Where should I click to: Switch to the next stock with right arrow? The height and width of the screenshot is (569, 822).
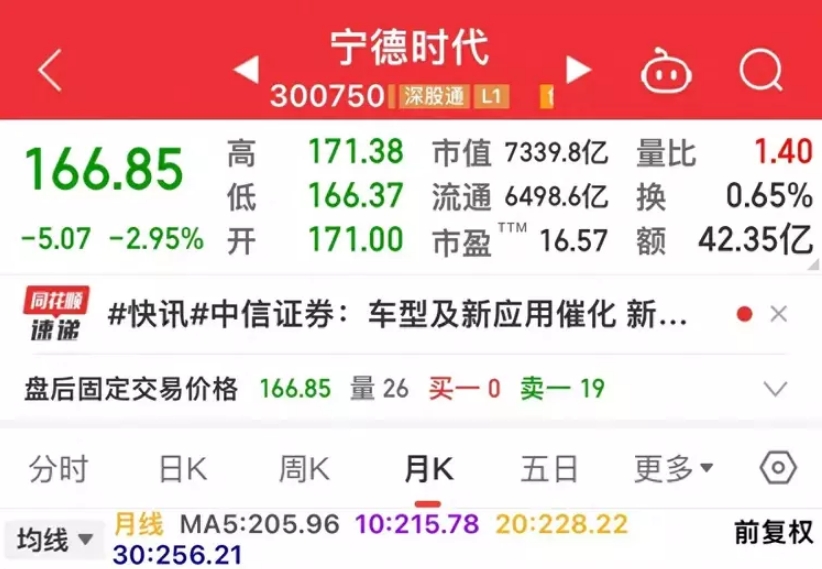tap(578, 69)
